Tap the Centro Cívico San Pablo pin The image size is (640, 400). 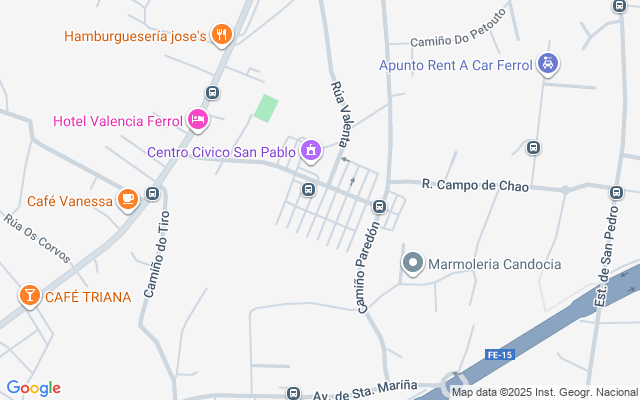coord(311,151)
